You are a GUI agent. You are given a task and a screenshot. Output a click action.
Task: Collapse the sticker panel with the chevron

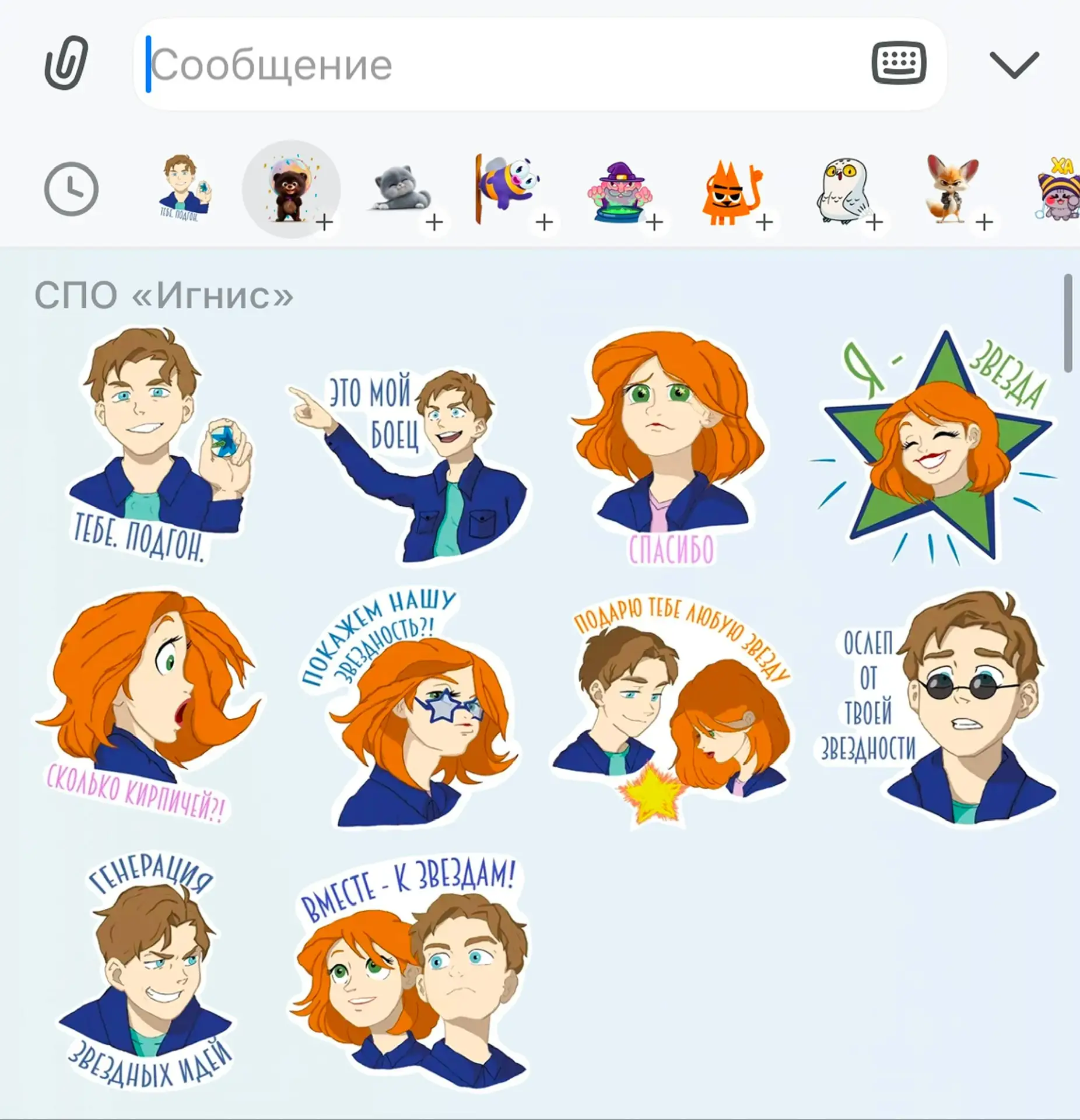pyautogui.click(x=1014, y=64)
